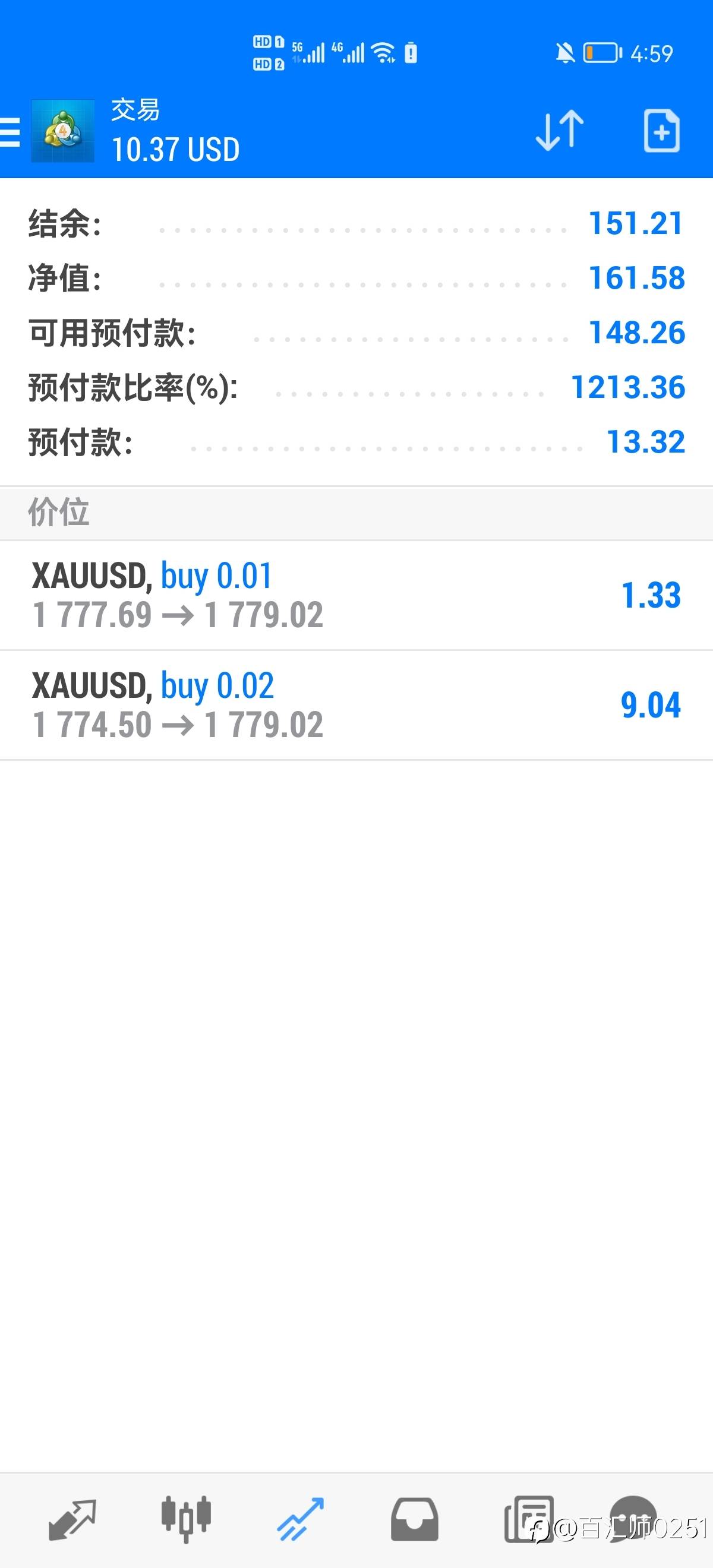Switch to the candlestick Chart tab
The image size is (713, 1568).
click(x=186, y=1519)
